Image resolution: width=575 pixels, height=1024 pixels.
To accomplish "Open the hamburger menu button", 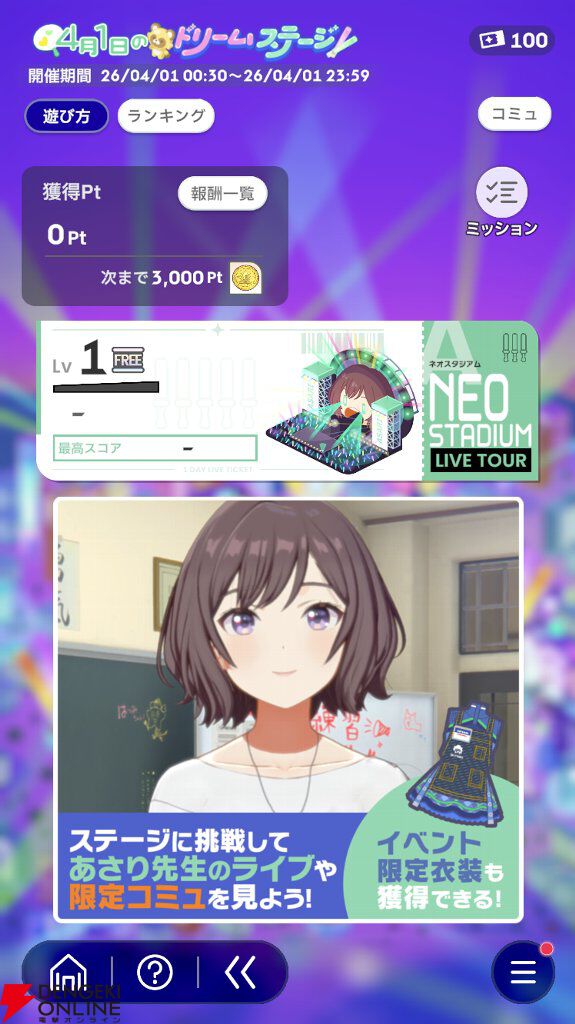I will click(x=523, y=972).
